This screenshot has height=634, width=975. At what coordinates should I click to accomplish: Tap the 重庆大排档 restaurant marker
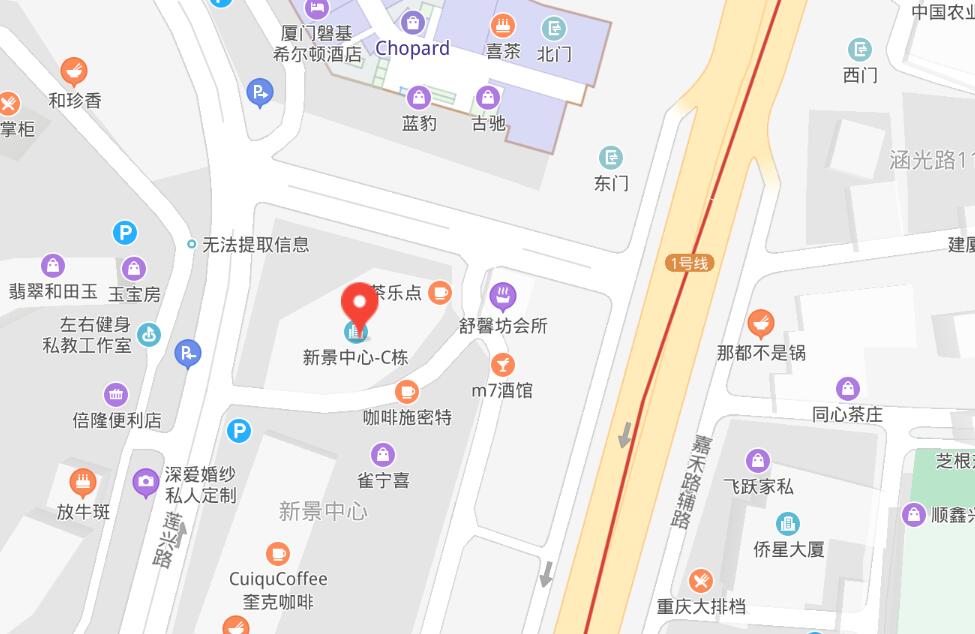click(701, 580)
